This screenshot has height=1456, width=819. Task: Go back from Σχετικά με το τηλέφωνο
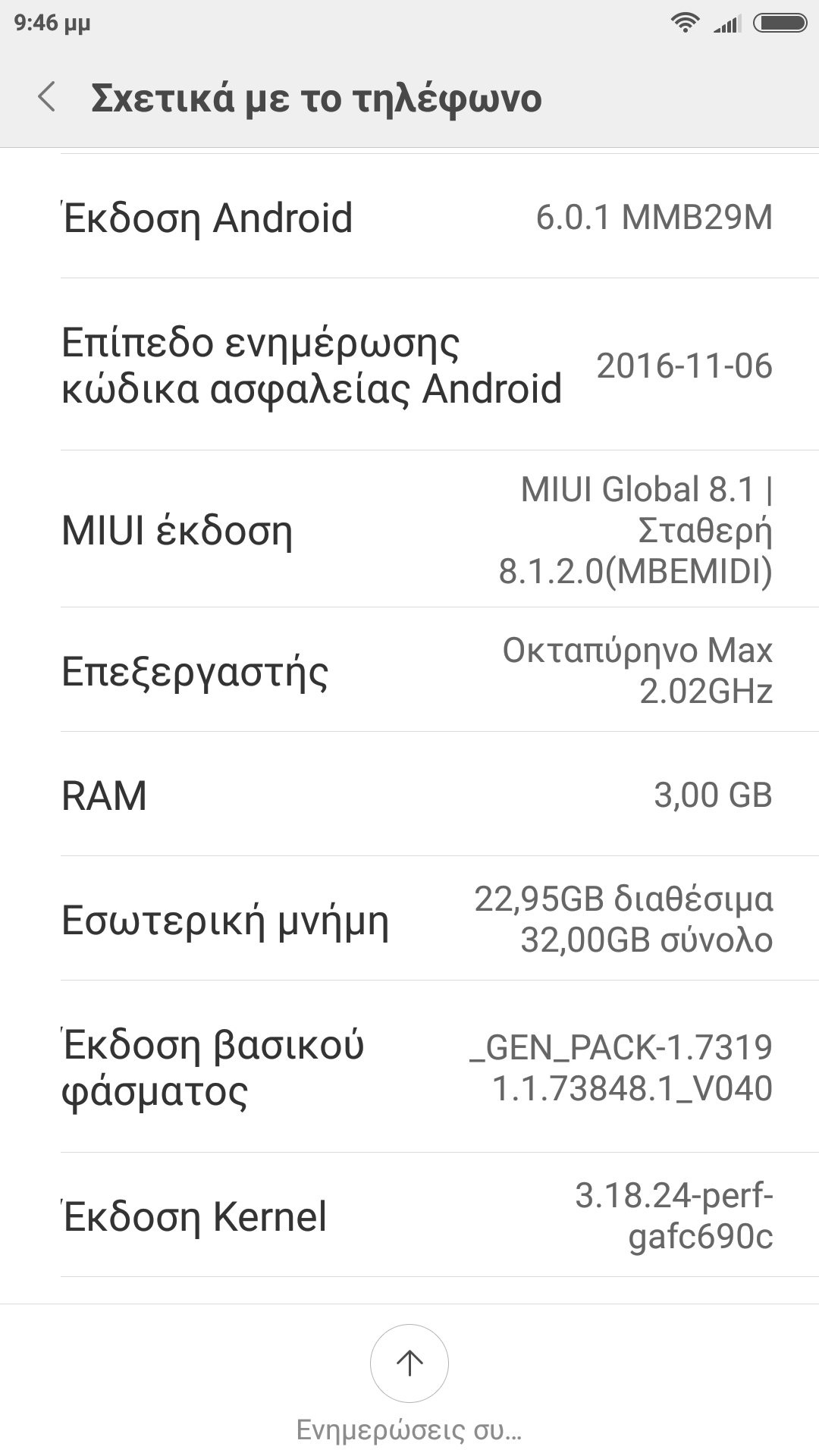47,98
